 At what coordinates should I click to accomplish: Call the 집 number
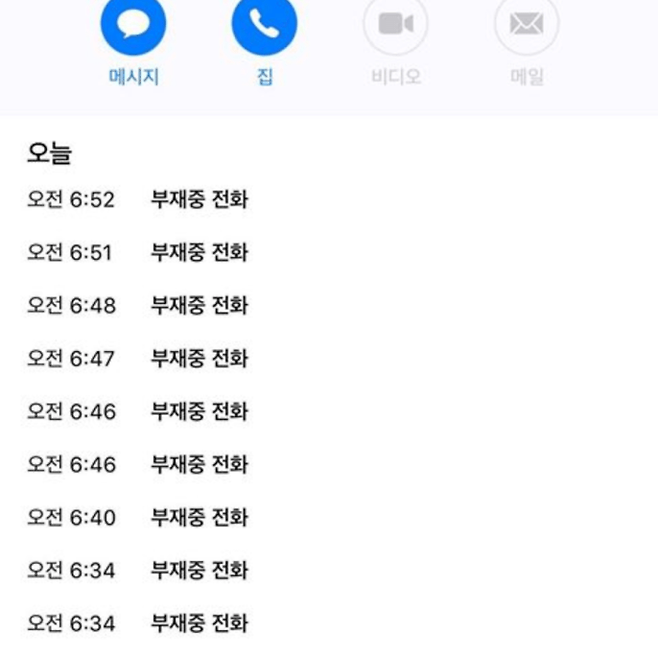(265, 26)
